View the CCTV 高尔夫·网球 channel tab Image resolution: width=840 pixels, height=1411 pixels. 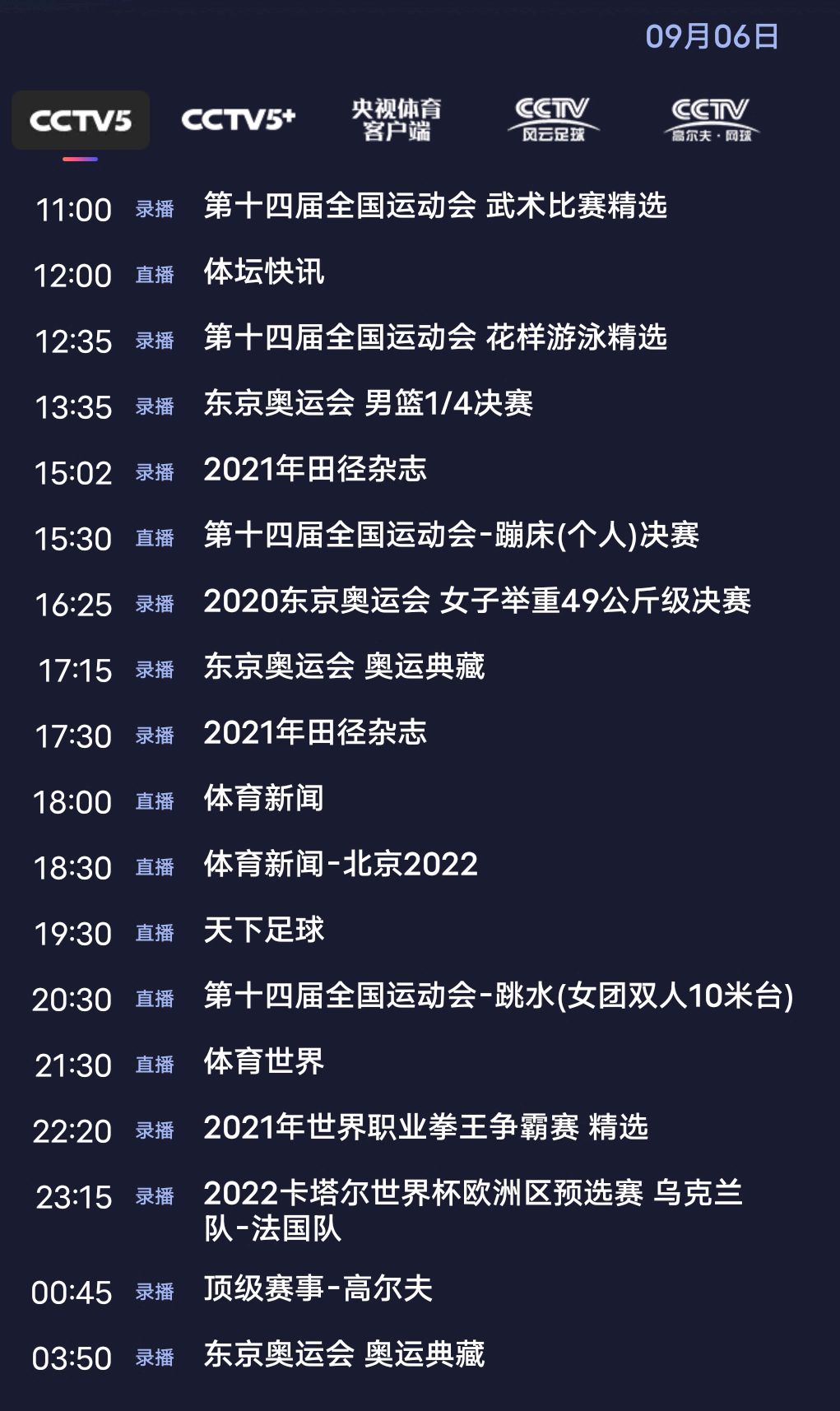pyautogui.click(x=711, y=120)
